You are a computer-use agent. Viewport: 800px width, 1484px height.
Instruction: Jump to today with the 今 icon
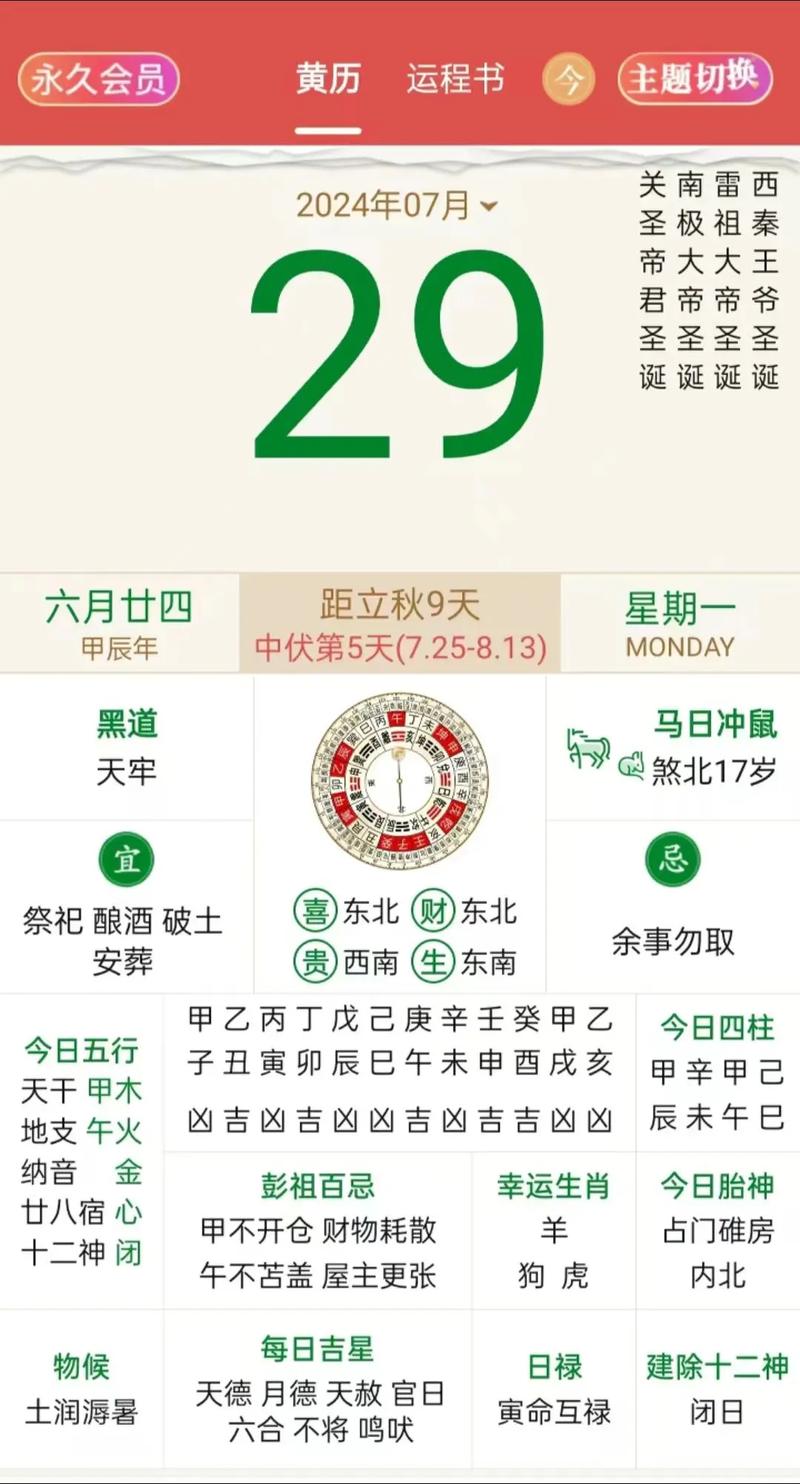click(568, 80)
